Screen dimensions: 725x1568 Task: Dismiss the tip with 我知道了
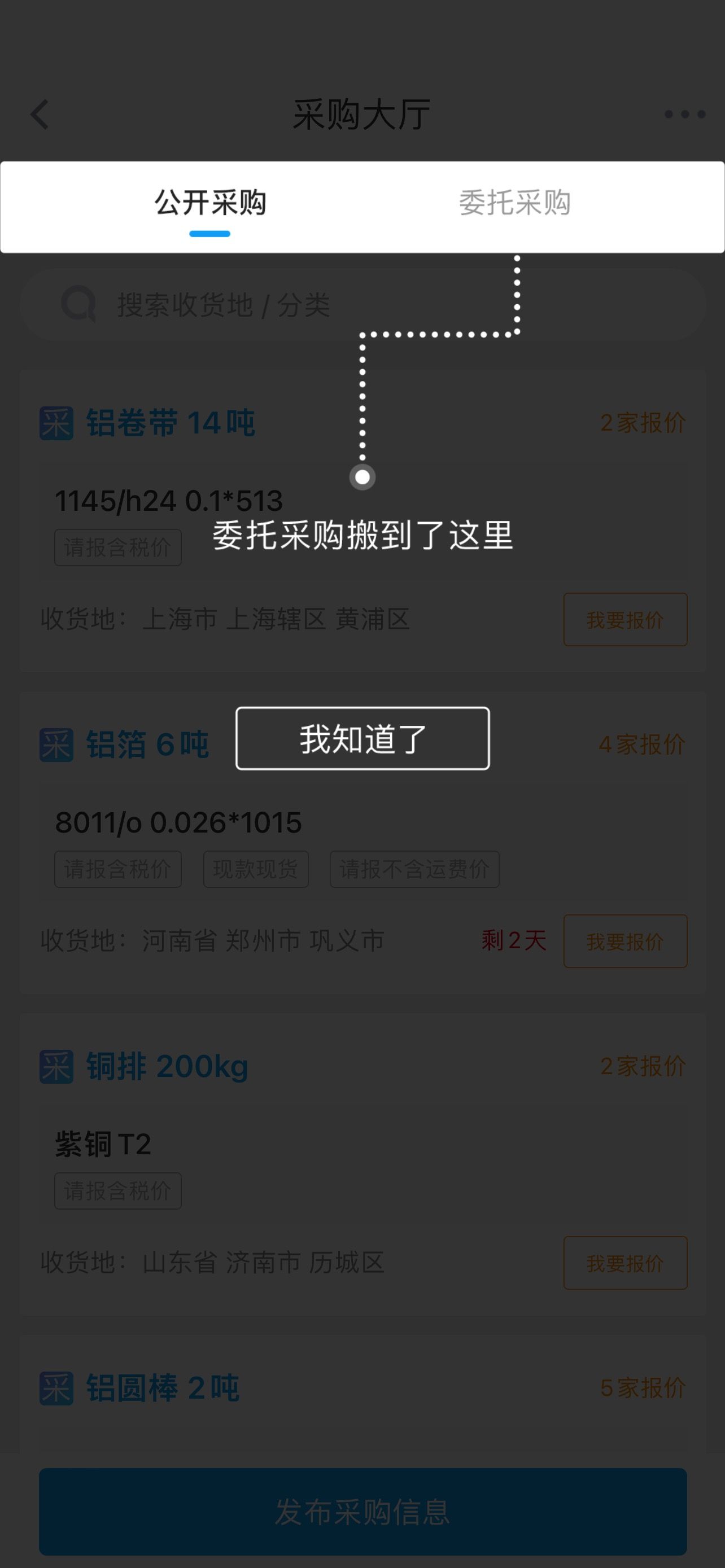click(362, 738)
